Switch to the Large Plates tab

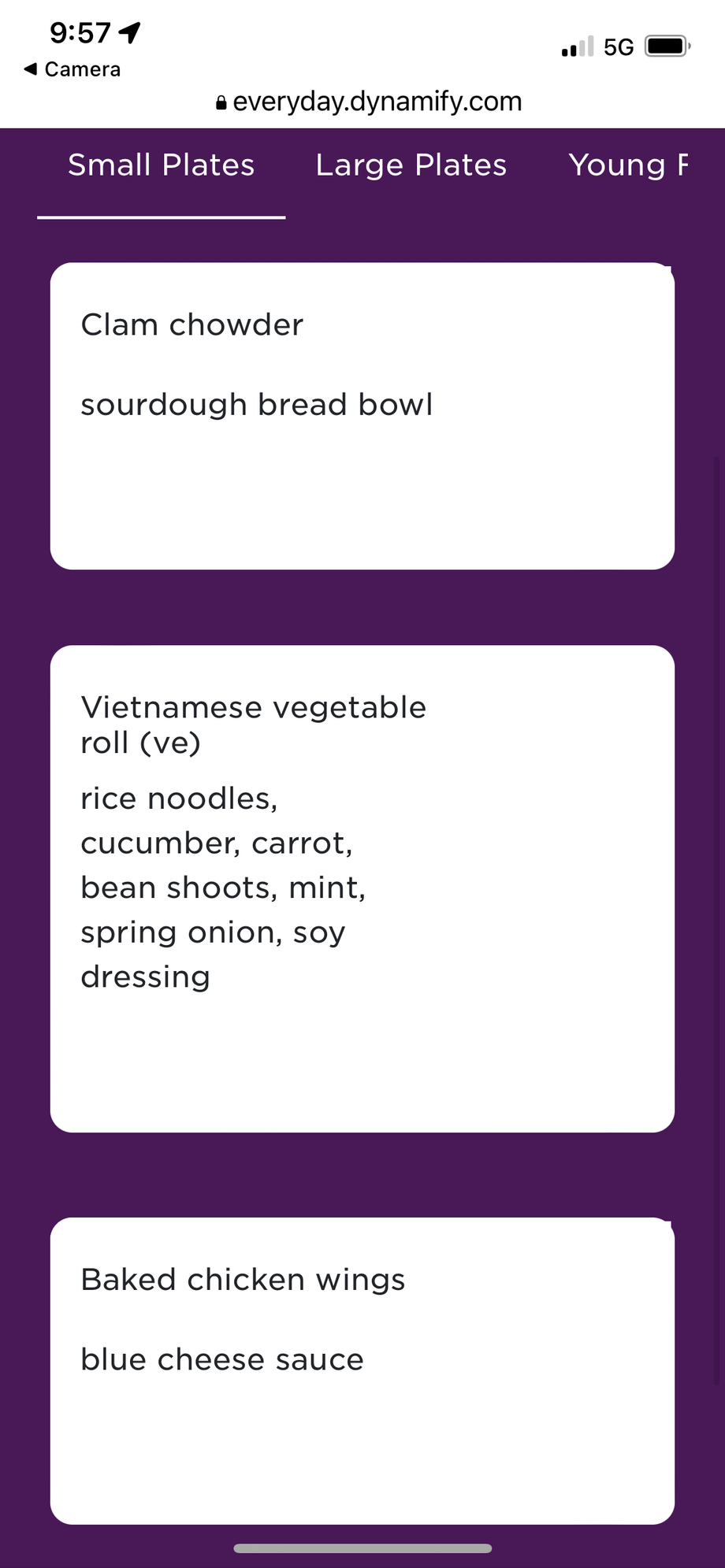pyautogui.click(x=411, y=165)
